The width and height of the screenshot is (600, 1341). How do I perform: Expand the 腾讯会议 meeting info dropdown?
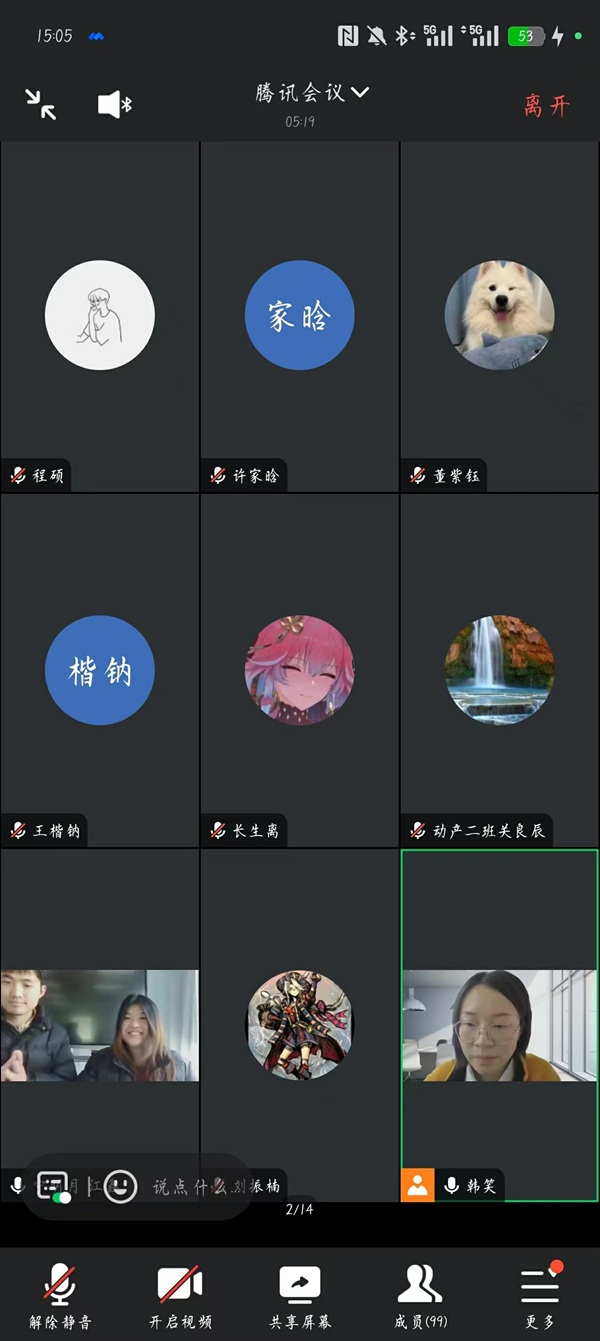[x=312, y=93]
